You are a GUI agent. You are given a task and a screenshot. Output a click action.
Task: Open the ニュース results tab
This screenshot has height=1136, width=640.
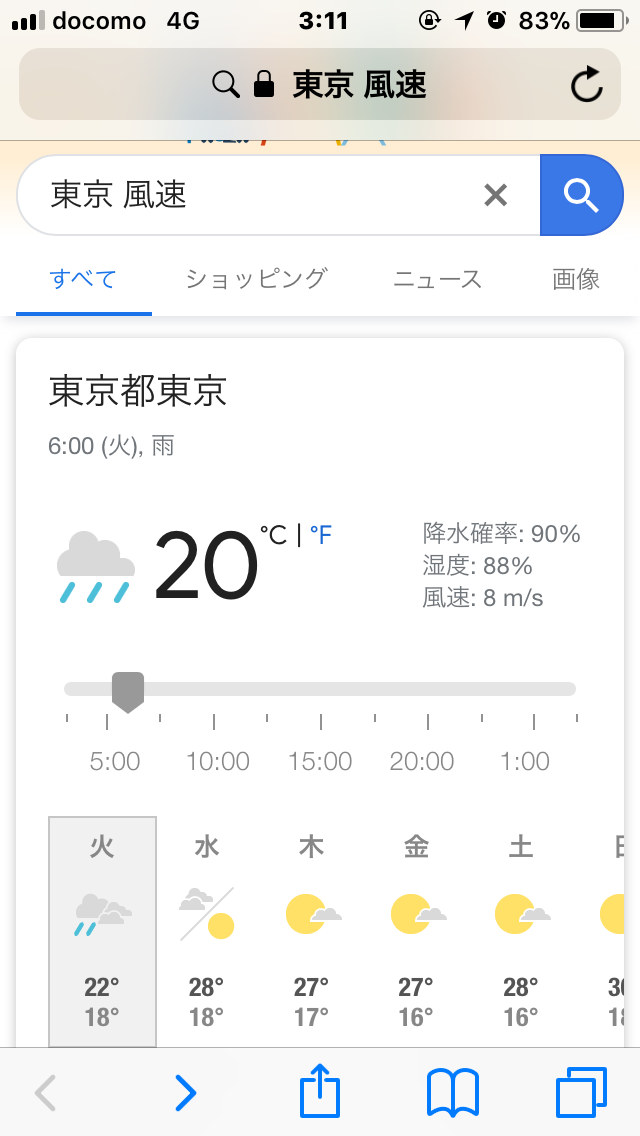click(437, 279)
